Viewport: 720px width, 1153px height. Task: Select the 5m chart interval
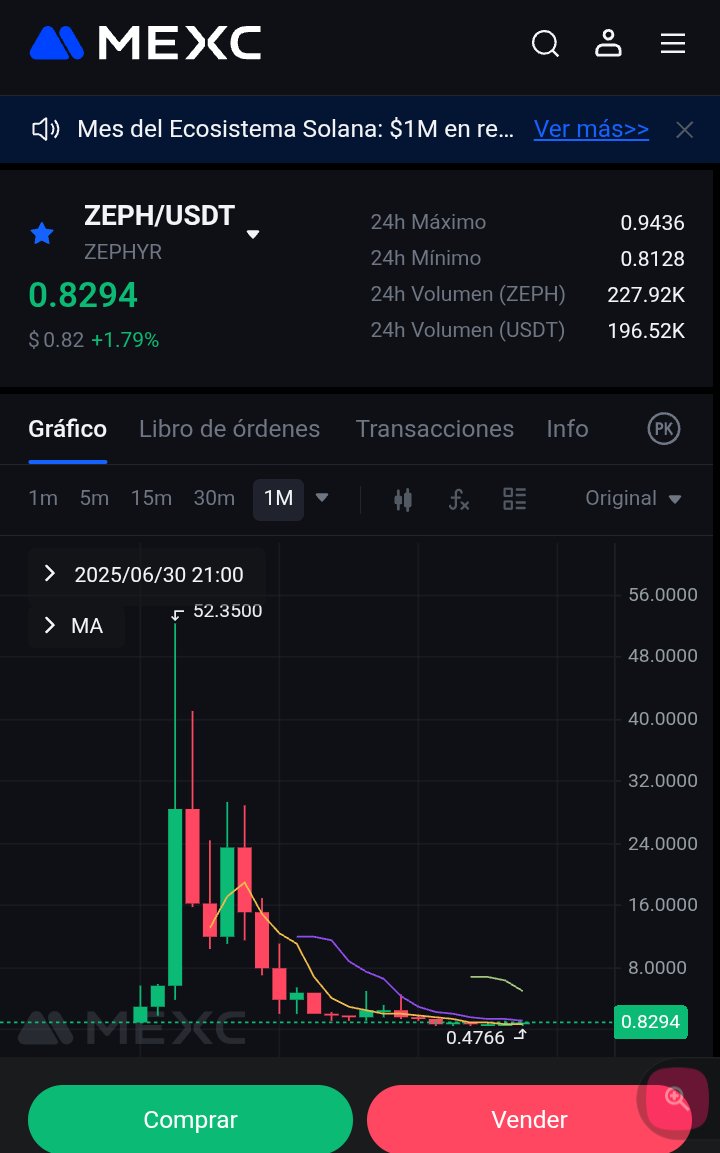coord(94,498)
